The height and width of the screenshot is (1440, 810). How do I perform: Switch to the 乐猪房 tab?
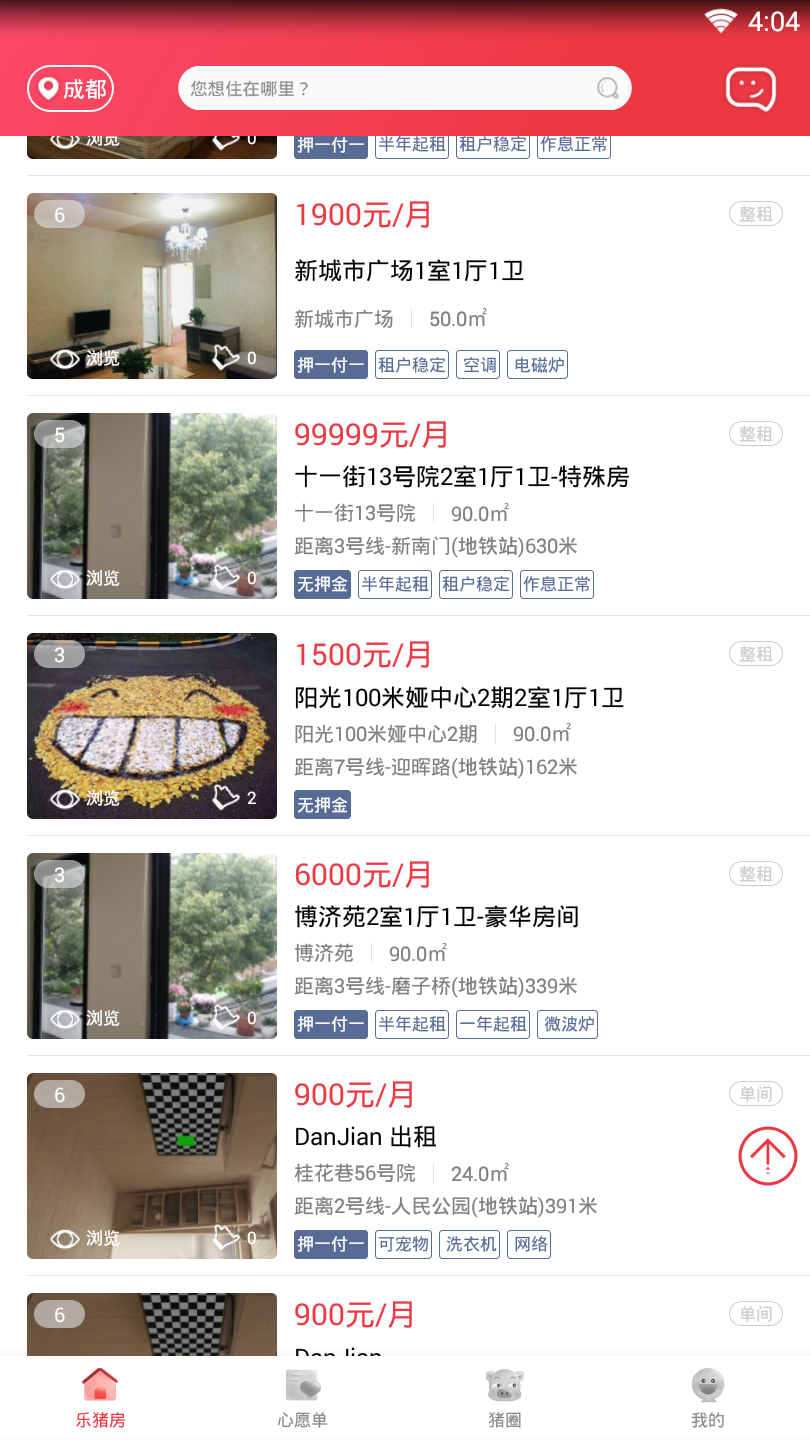pyautogui.click(x=100, y=1398)
